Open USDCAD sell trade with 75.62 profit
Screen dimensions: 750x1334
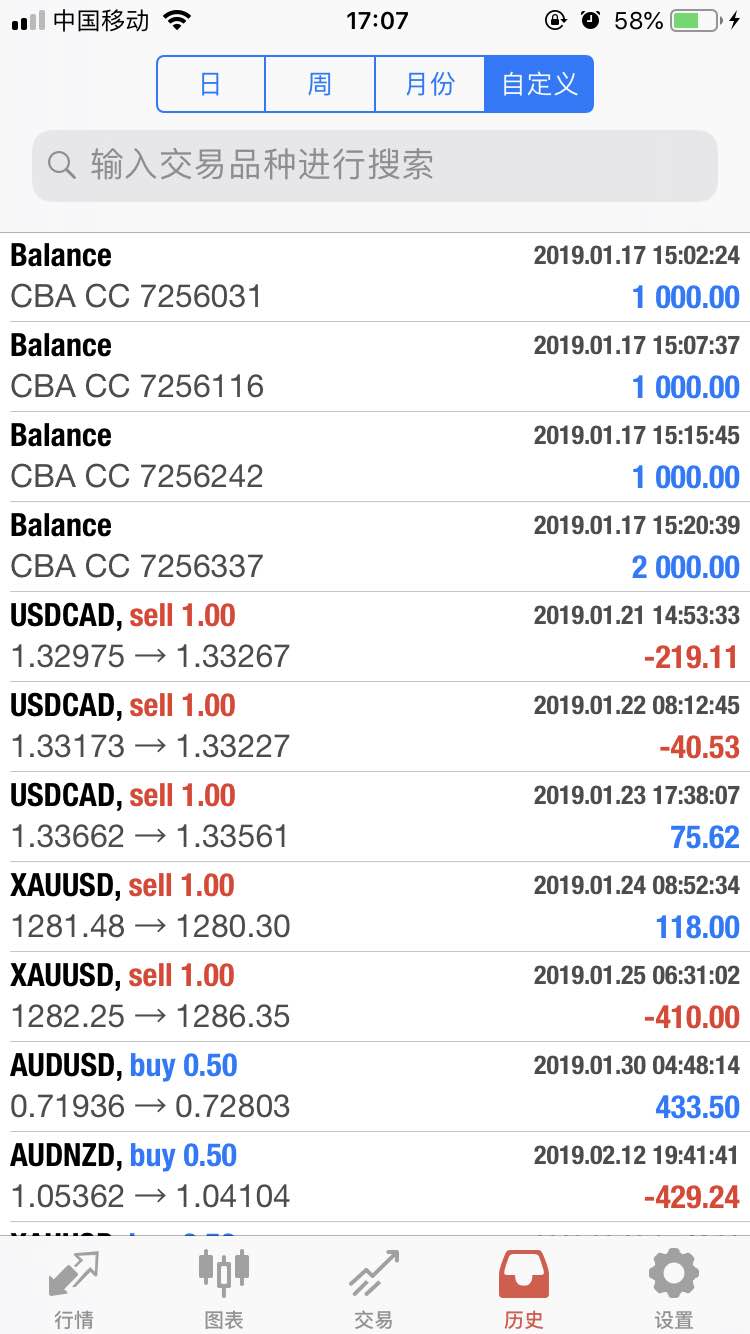pos(375,817)
